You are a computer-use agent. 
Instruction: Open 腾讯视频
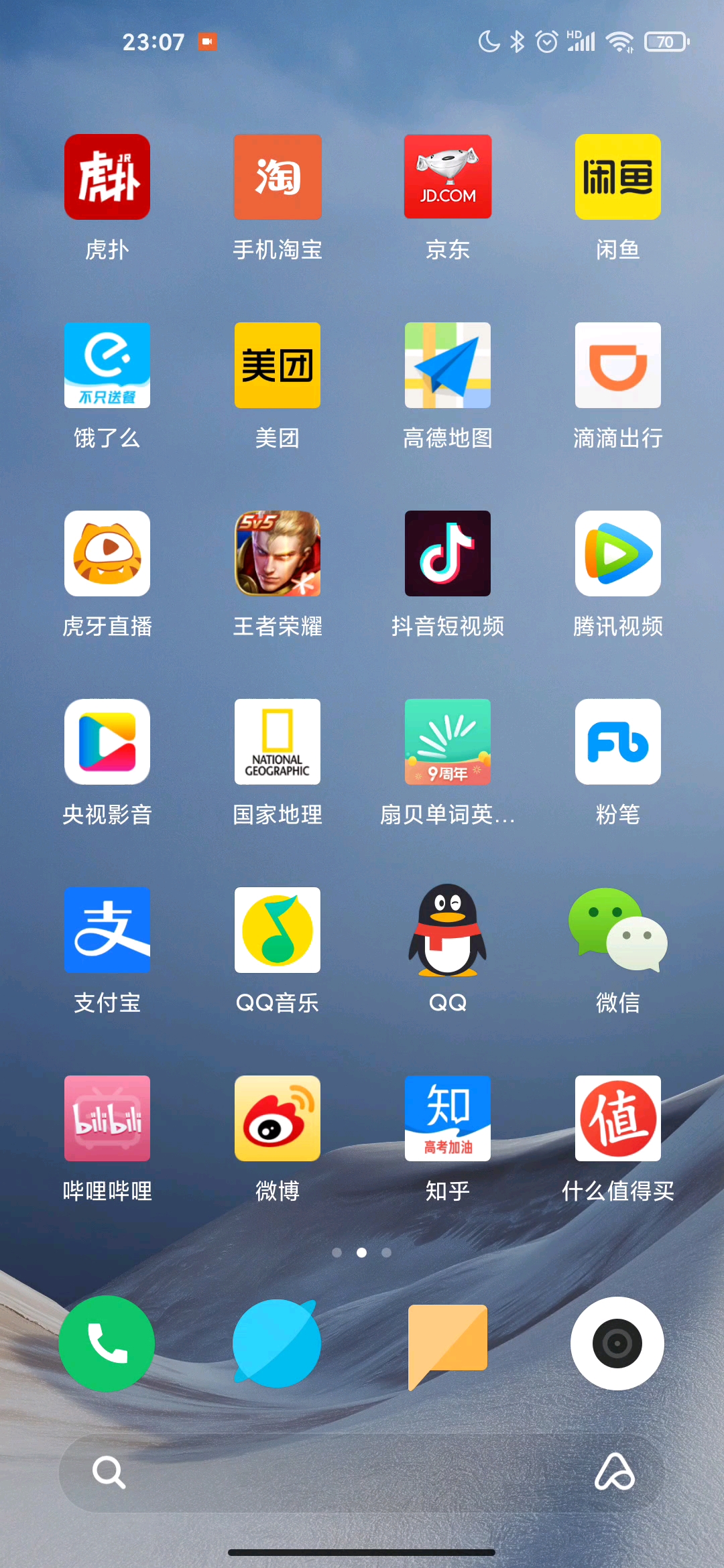pyautogui.click(x=618, y=554)
